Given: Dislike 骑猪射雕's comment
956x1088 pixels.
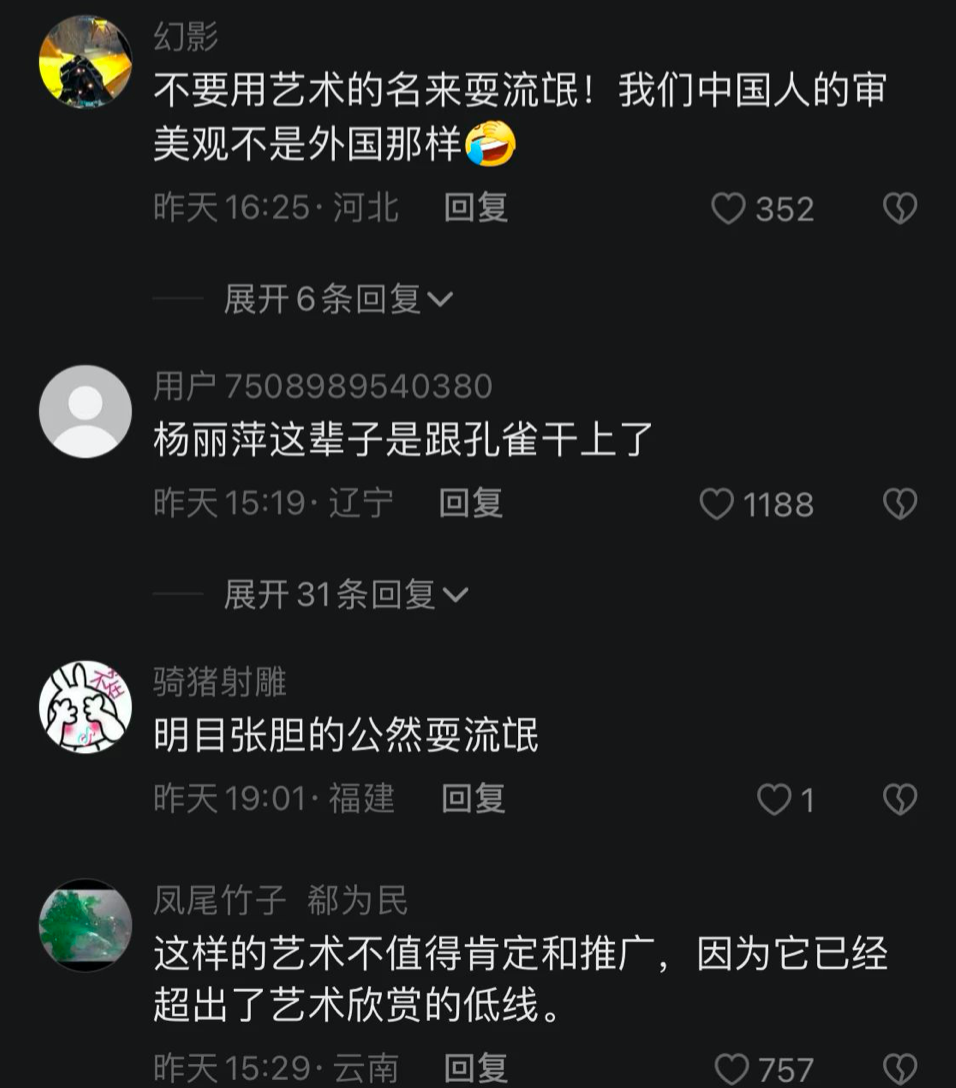Looking at the screenshot, I should [x=900, y=799].
